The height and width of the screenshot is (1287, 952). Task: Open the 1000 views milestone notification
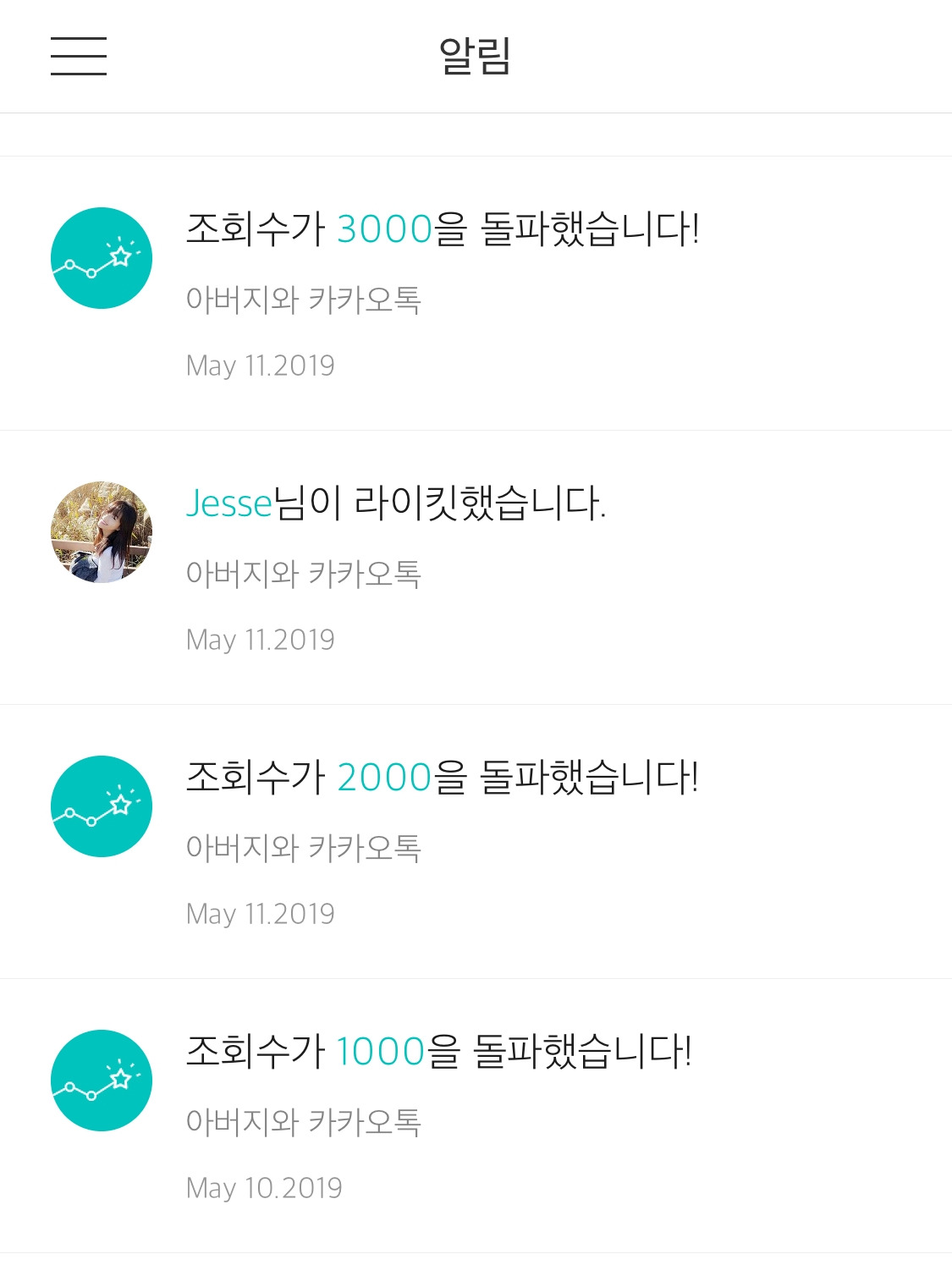click(474, 1115)
